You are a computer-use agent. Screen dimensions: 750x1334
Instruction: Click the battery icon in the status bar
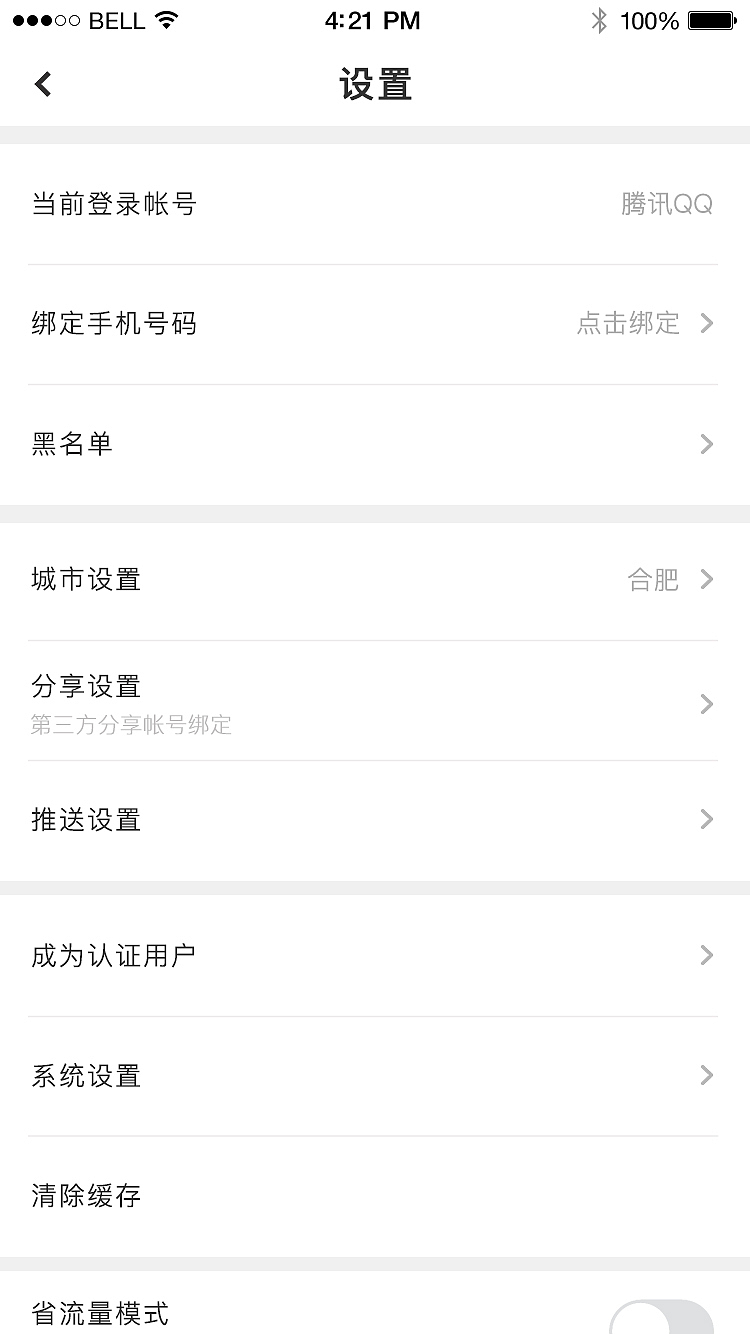click(x=712, y=19)
